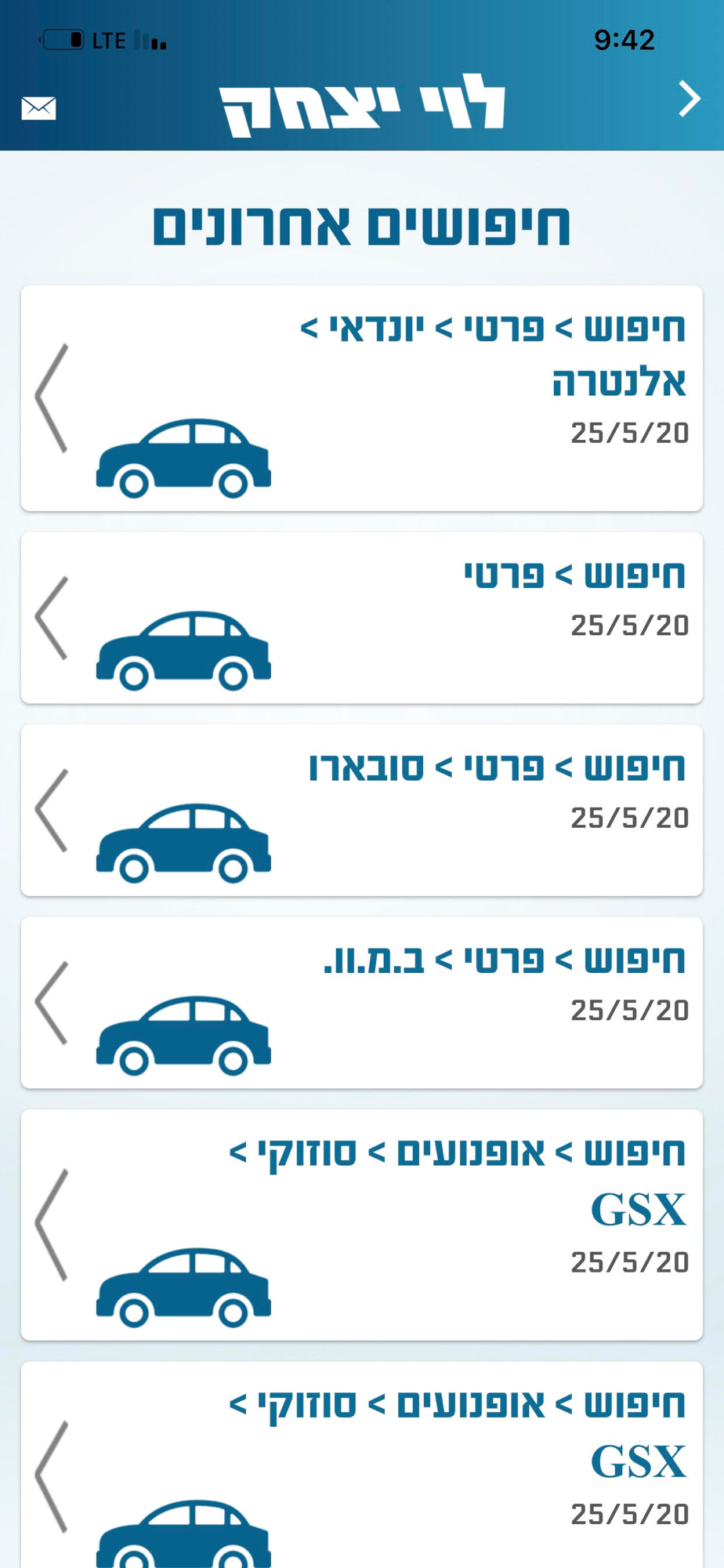This screenshot has width=724, height=1568.
Task: Open the ב.מ.וו recent search
Action: click(x=361, y=1003)
